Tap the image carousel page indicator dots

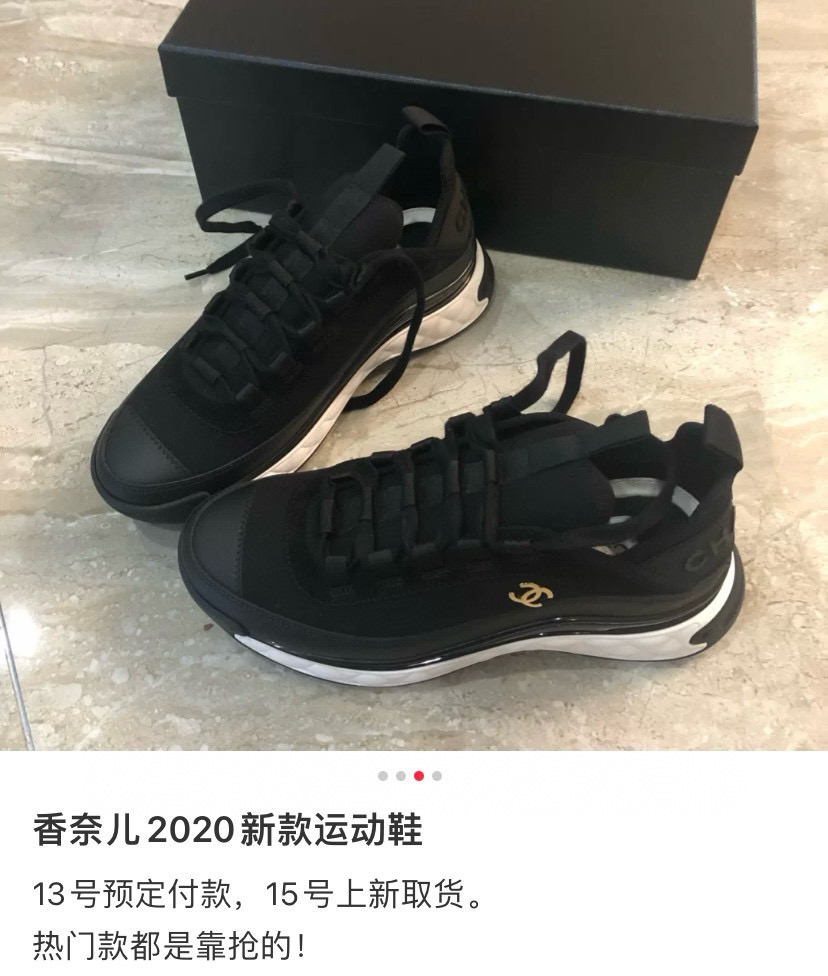[410, 775]
